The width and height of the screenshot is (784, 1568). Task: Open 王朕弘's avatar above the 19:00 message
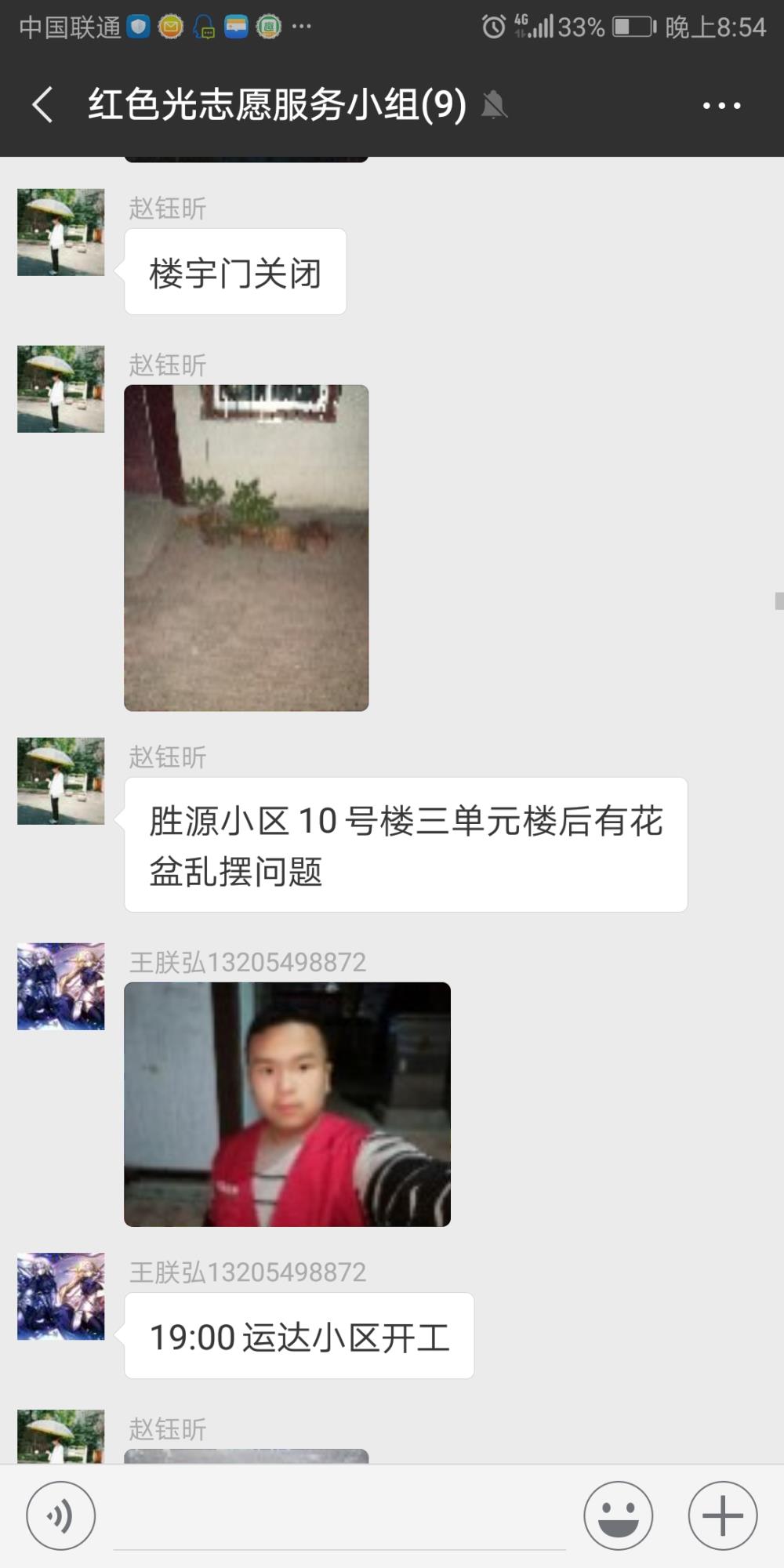pyautogui.click(x=61, y=1296)
